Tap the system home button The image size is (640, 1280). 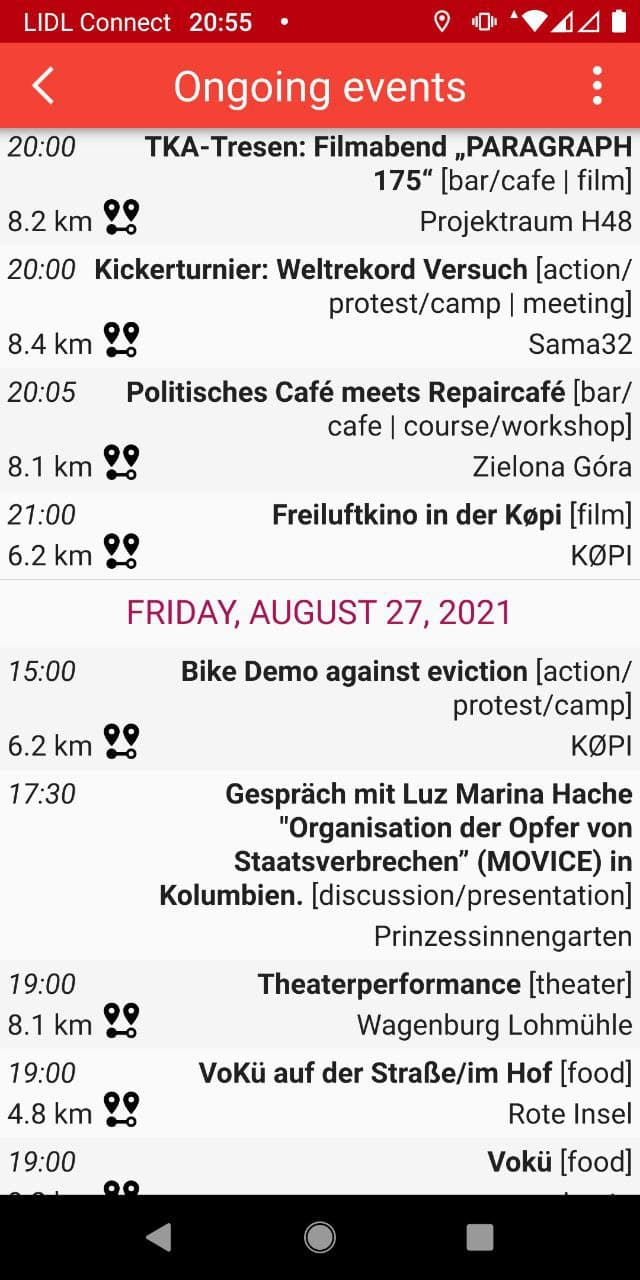[x=320, y=1237]
